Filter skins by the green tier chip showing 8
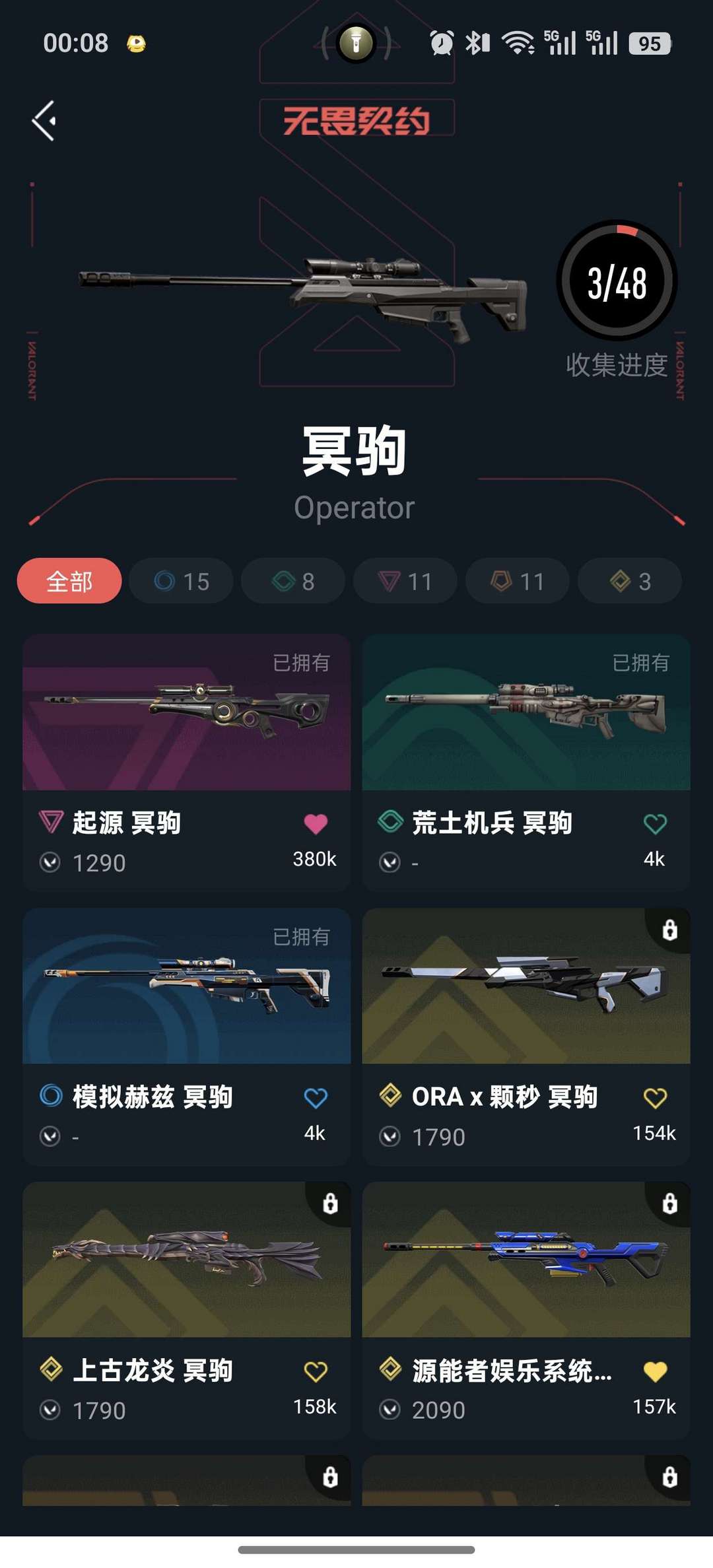Image resolution: width=713 pixels, height=1568 pixels. [x=293, y=581]
